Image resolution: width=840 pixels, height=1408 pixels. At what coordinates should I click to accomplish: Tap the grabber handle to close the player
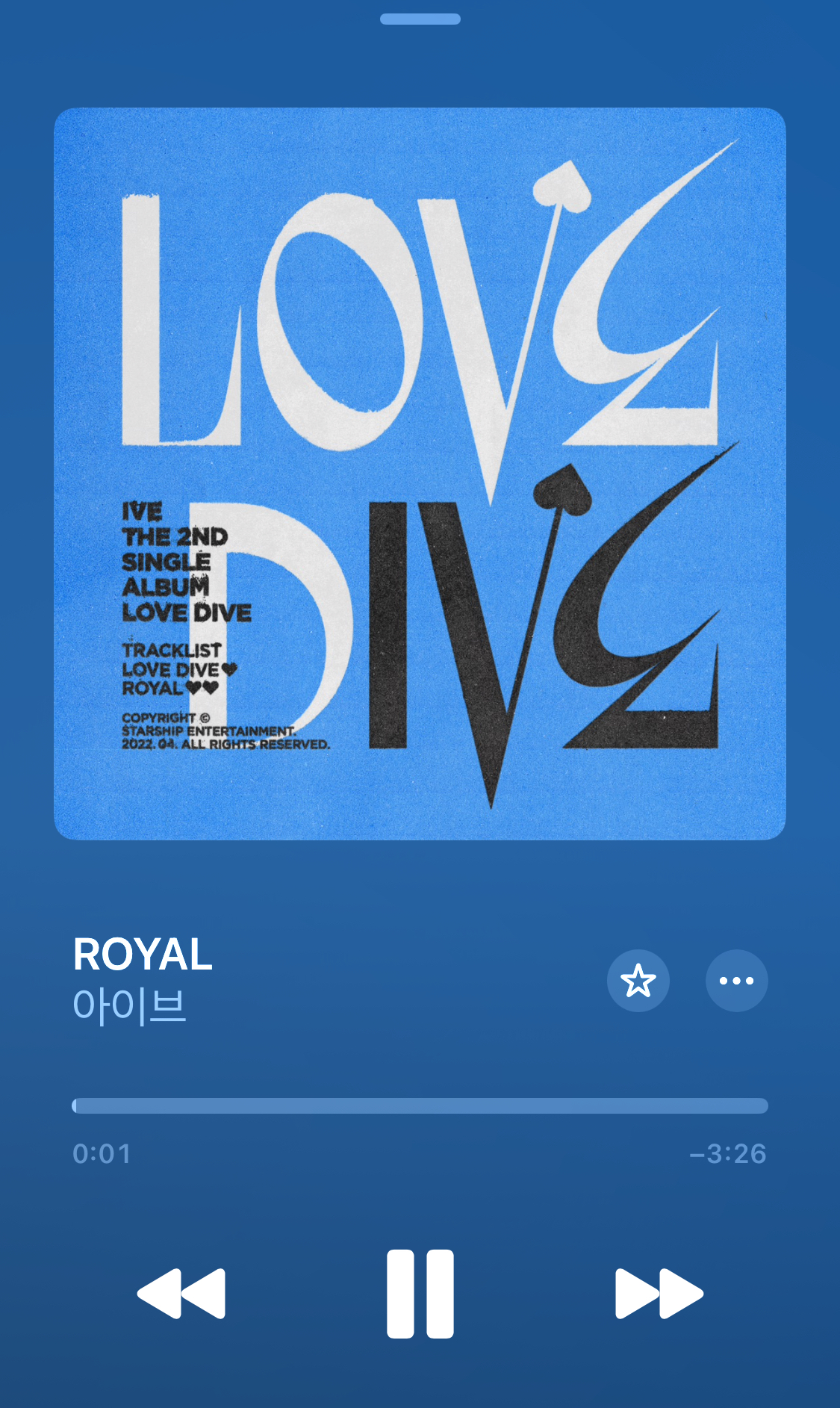[420, 19]
